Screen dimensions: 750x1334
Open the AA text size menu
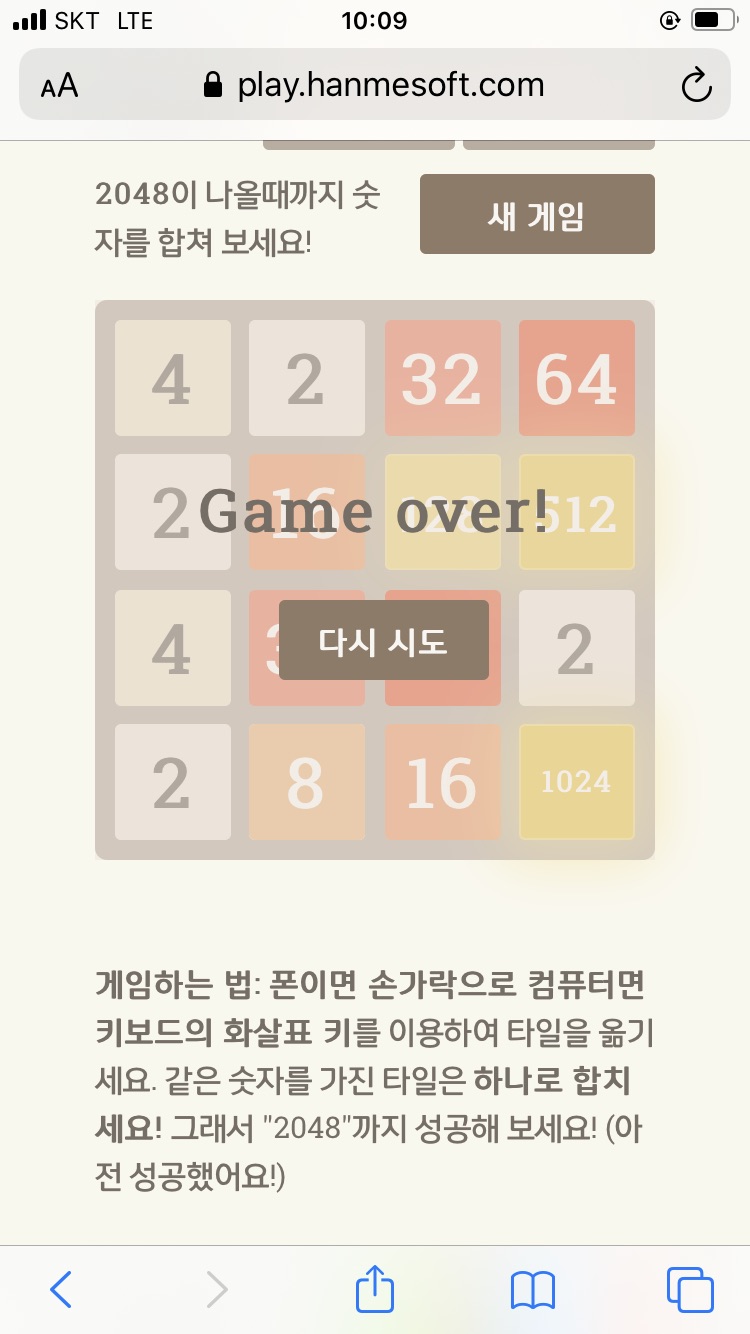60,86
